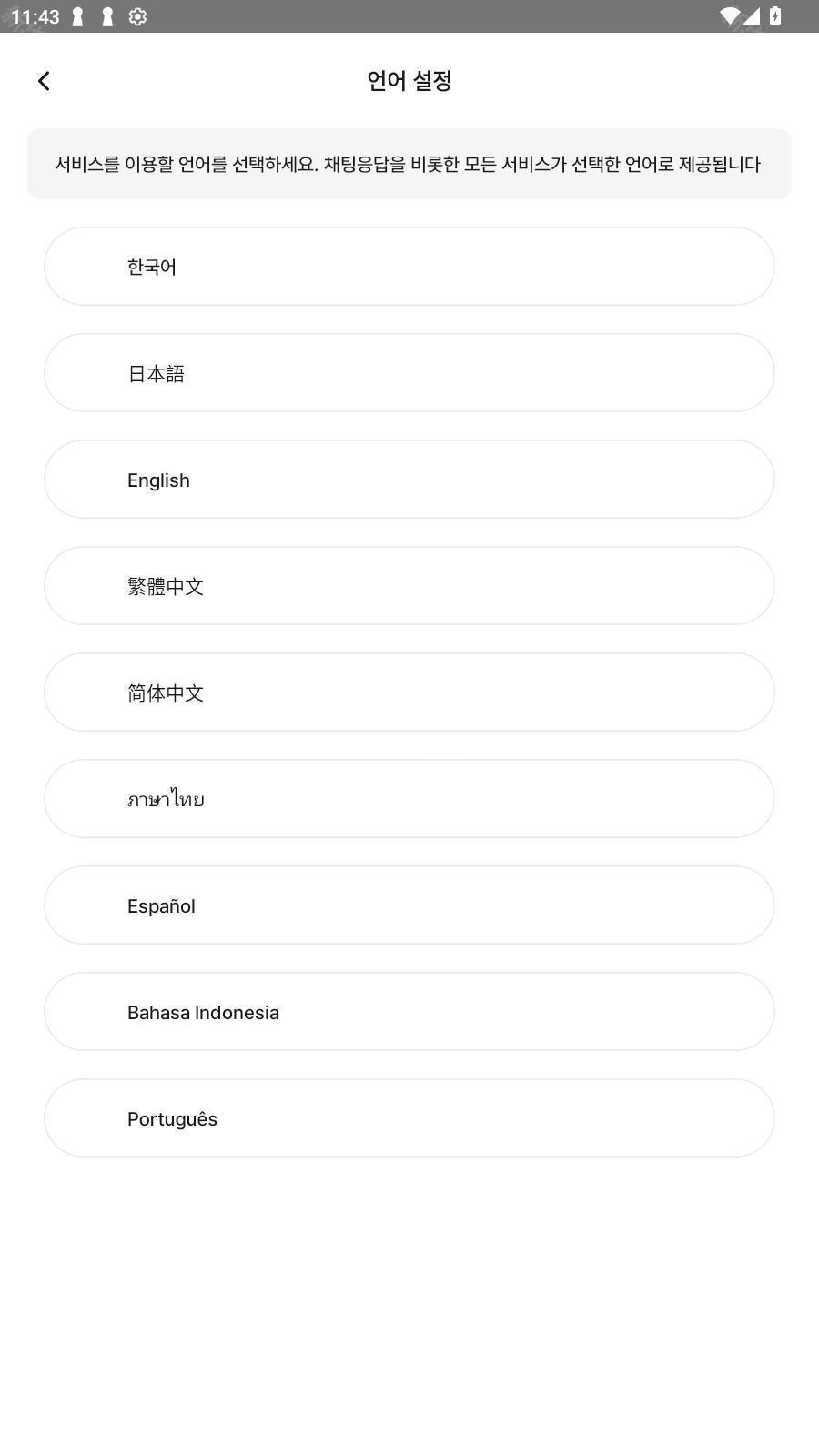
Task: Set the language to ภาษาไทย
Action: [409, 799]
